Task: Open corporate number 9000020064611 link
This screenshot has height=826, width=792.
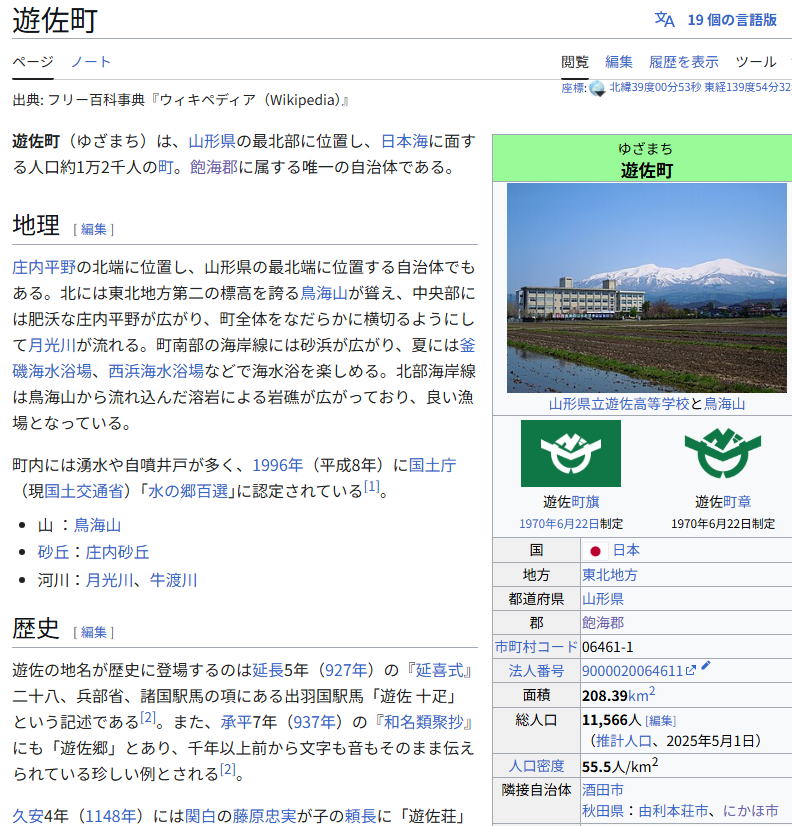Action: tap(632, 670)
